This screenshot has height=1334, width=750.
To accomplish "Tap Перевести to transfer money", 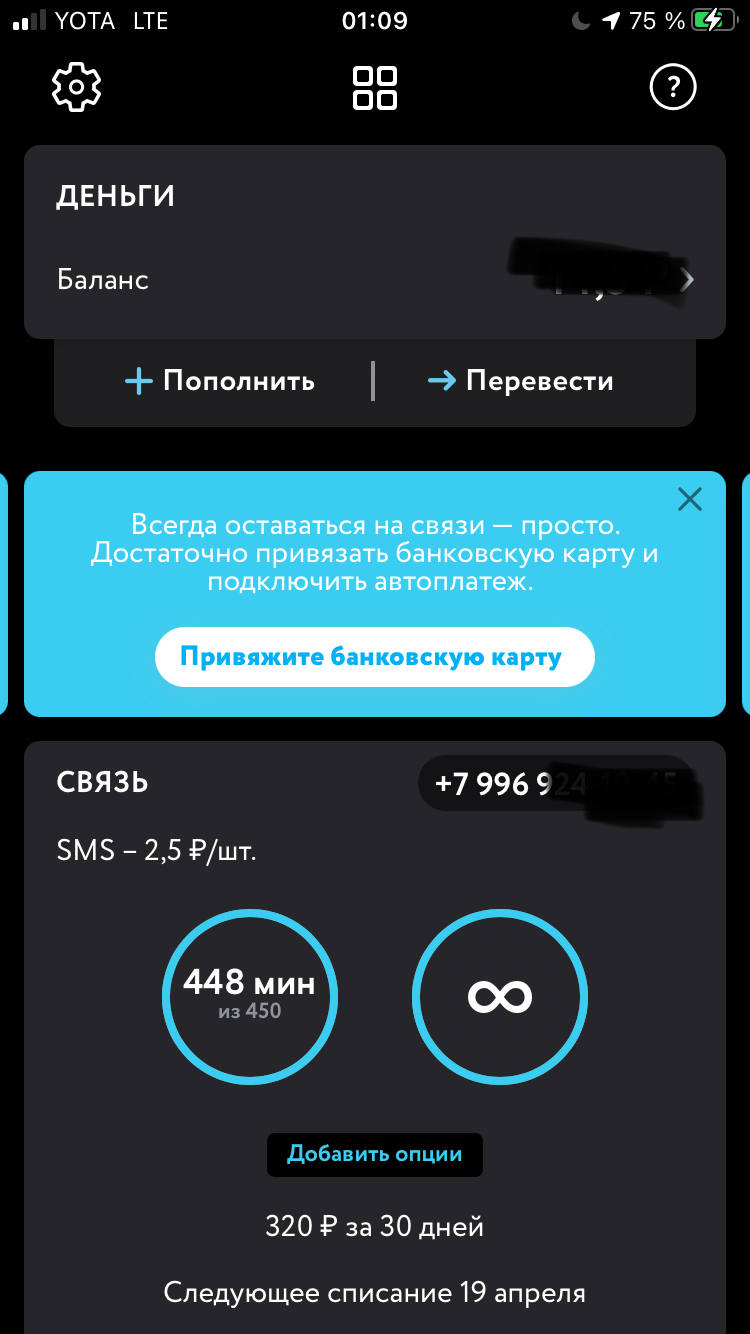I will (x=520, y=381).
